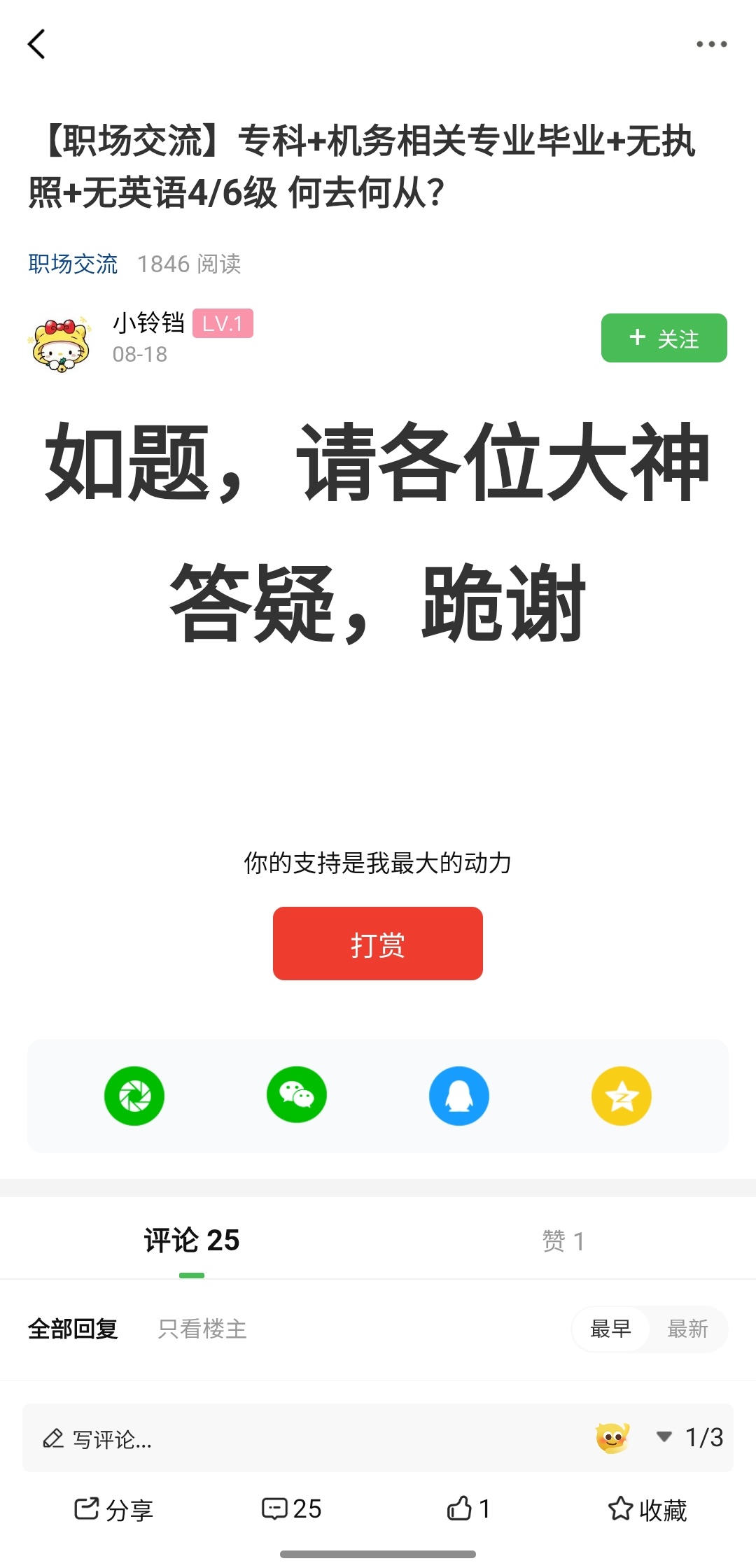
Task: Share to Qzone using the yellow star icon
Action: [622, 1096]
